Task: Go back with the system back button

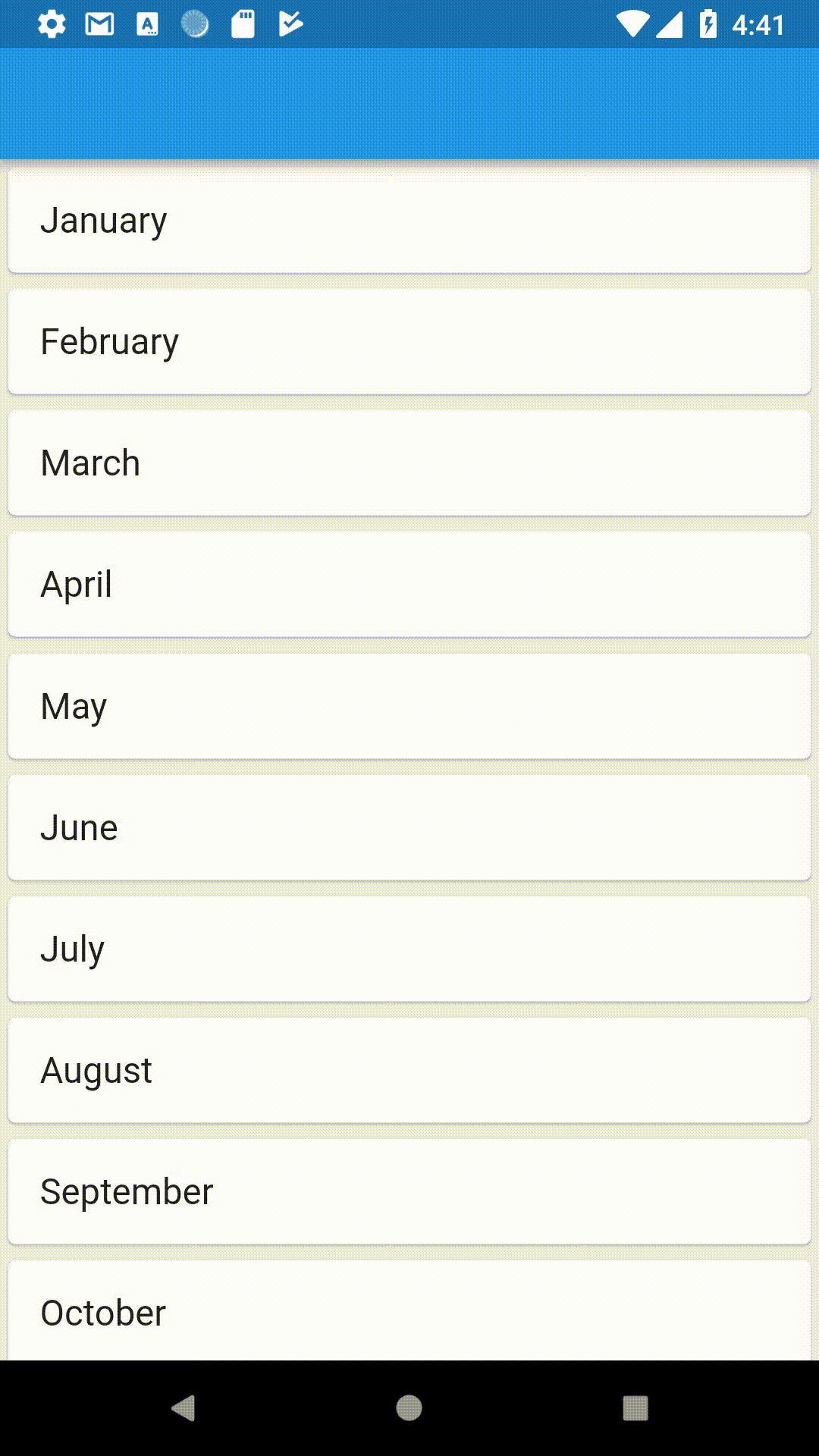Action: [x=184, y=1408]
